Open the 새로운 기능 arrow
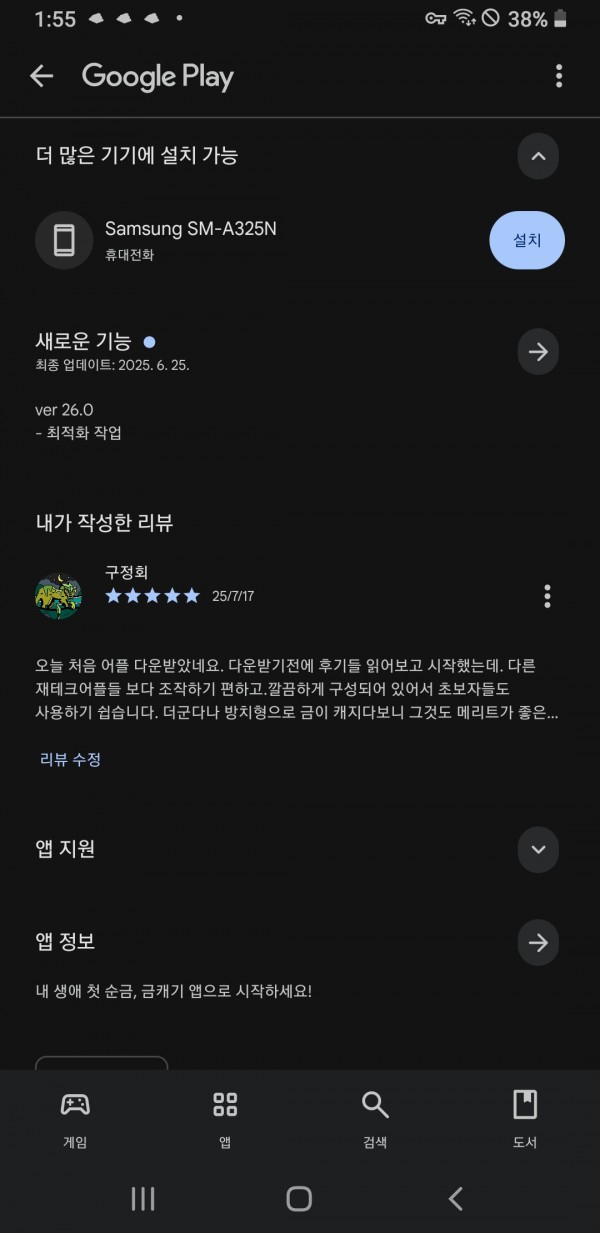This screenshot has width=600, height=1233. tap(538, 352)
